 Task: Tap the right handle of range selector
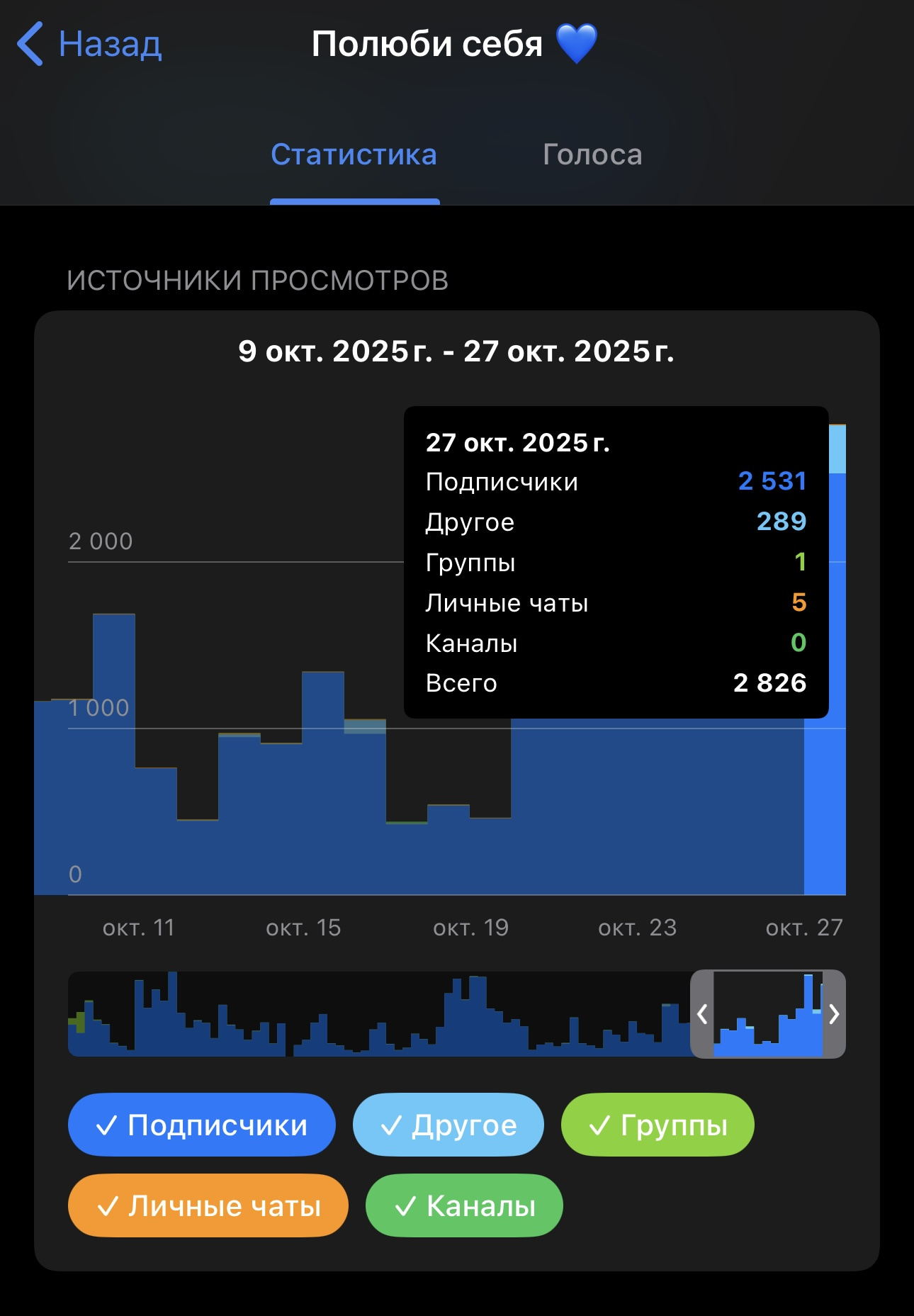pyautogui.click(x=834, y=1014)
